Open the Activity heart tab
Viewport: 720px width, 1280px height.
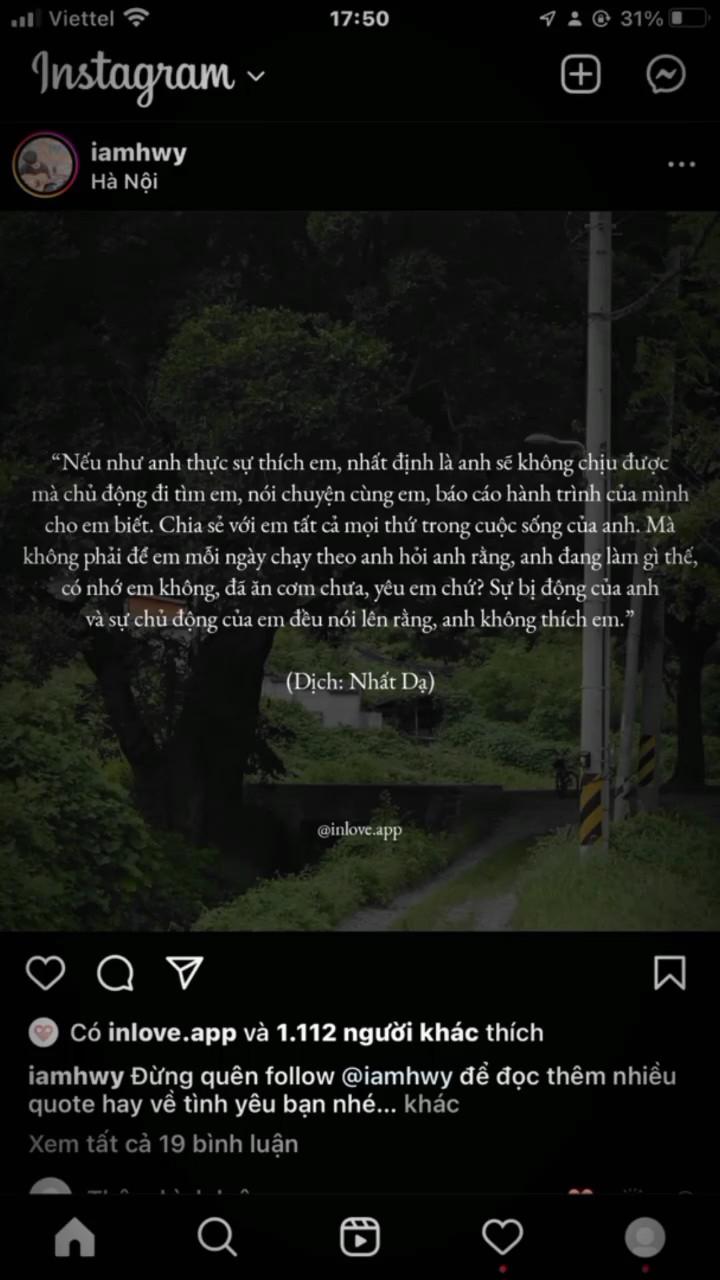(x=502, y=1238)
